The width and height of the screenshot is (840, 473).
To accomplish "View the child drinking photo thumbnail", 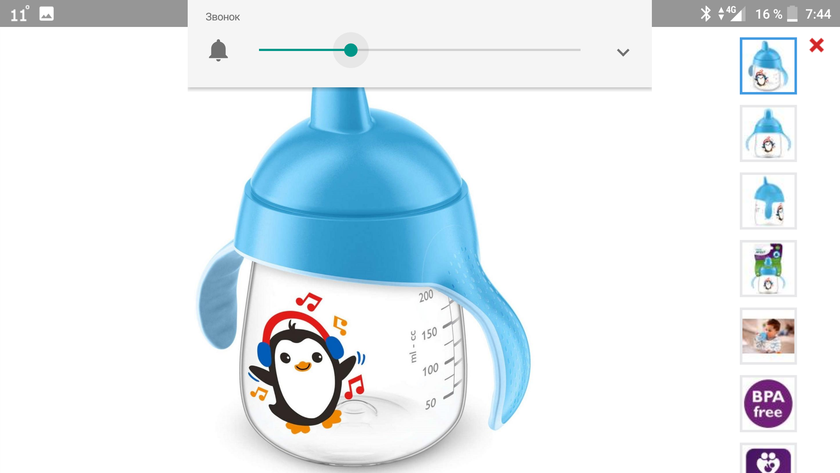I will [768, 336].
